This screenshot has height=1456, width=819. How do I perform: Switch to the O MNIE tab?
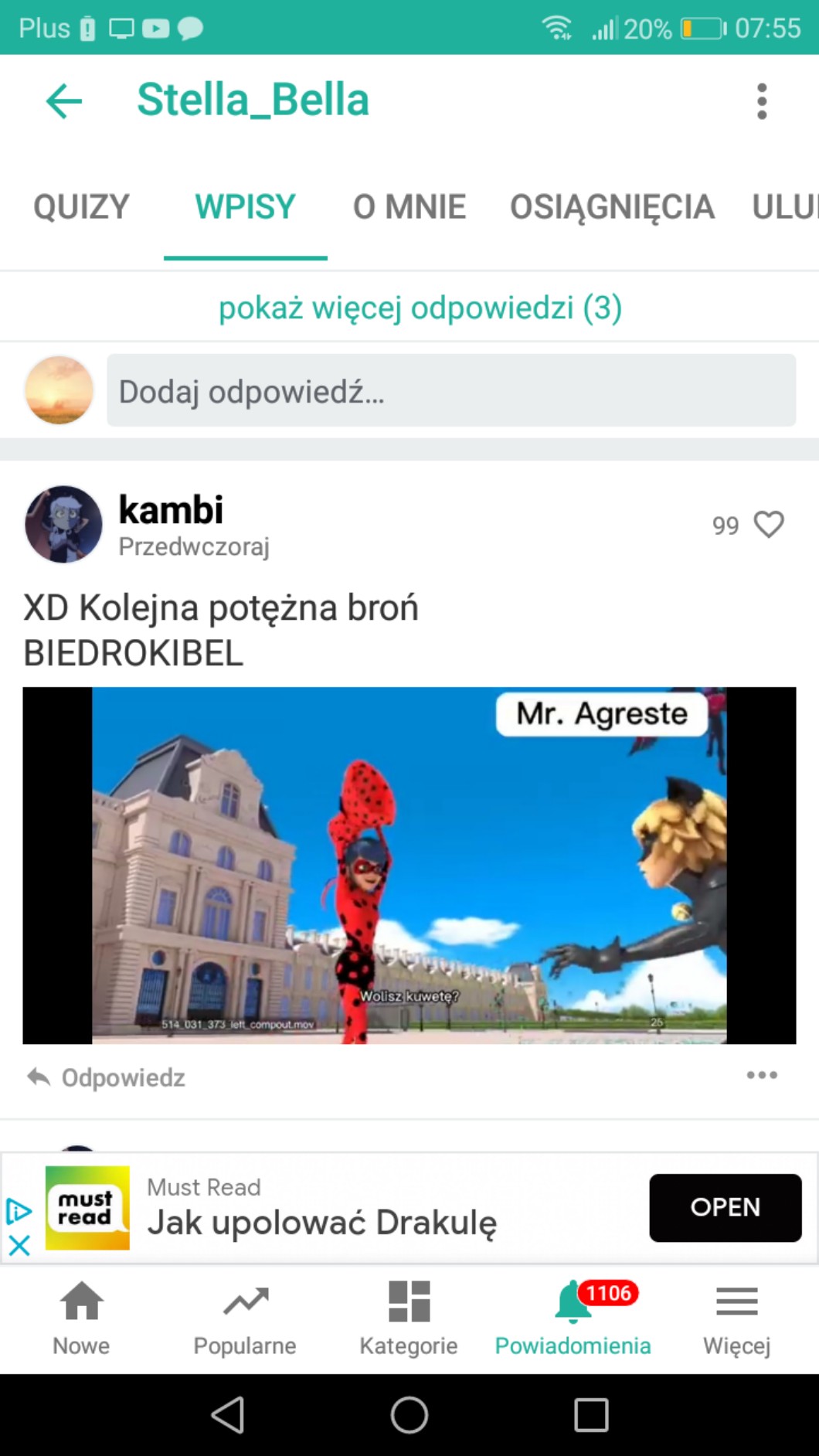click(x=409, y=207)
